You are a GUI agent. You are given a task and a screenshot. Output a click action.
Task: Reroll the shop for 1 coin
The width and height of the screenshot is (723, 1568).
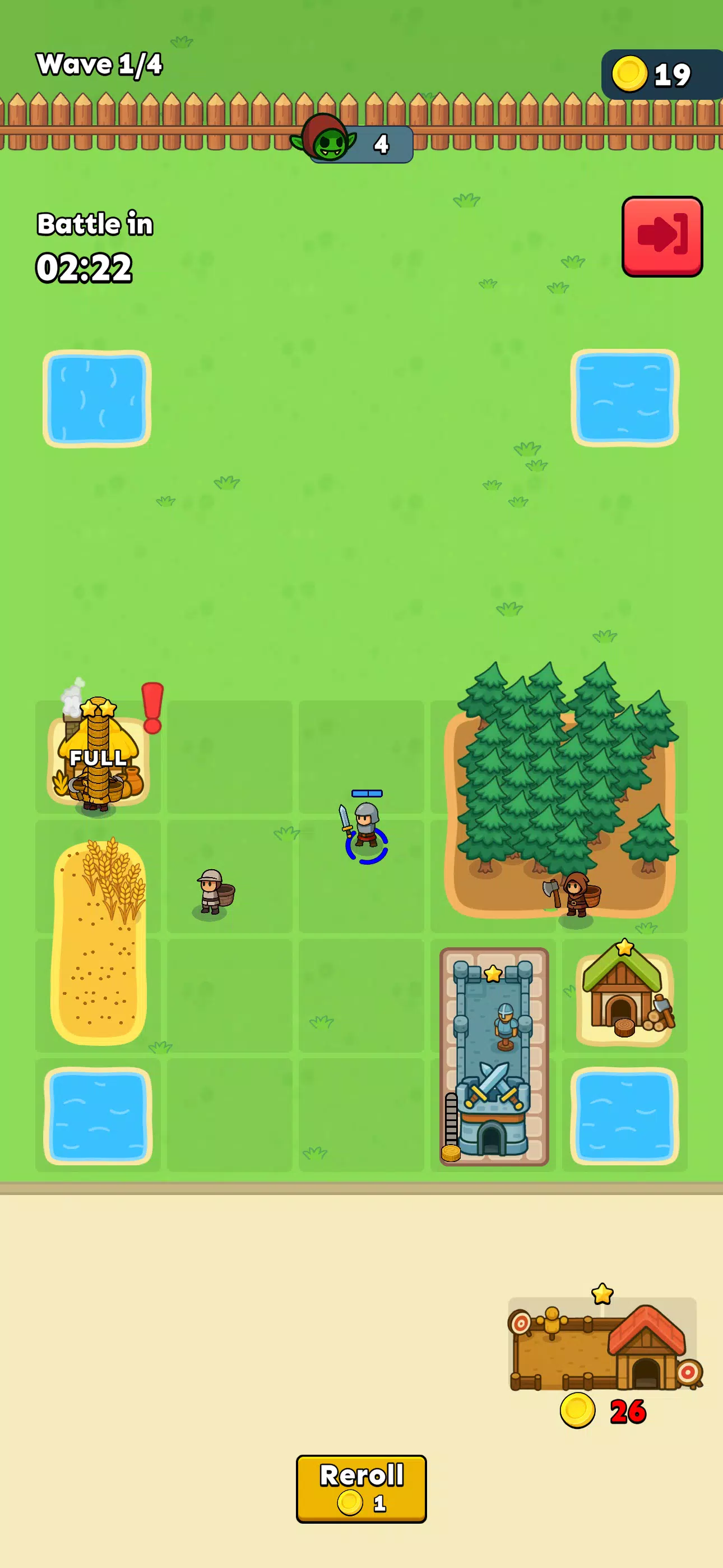click(x=361, y=1488)
